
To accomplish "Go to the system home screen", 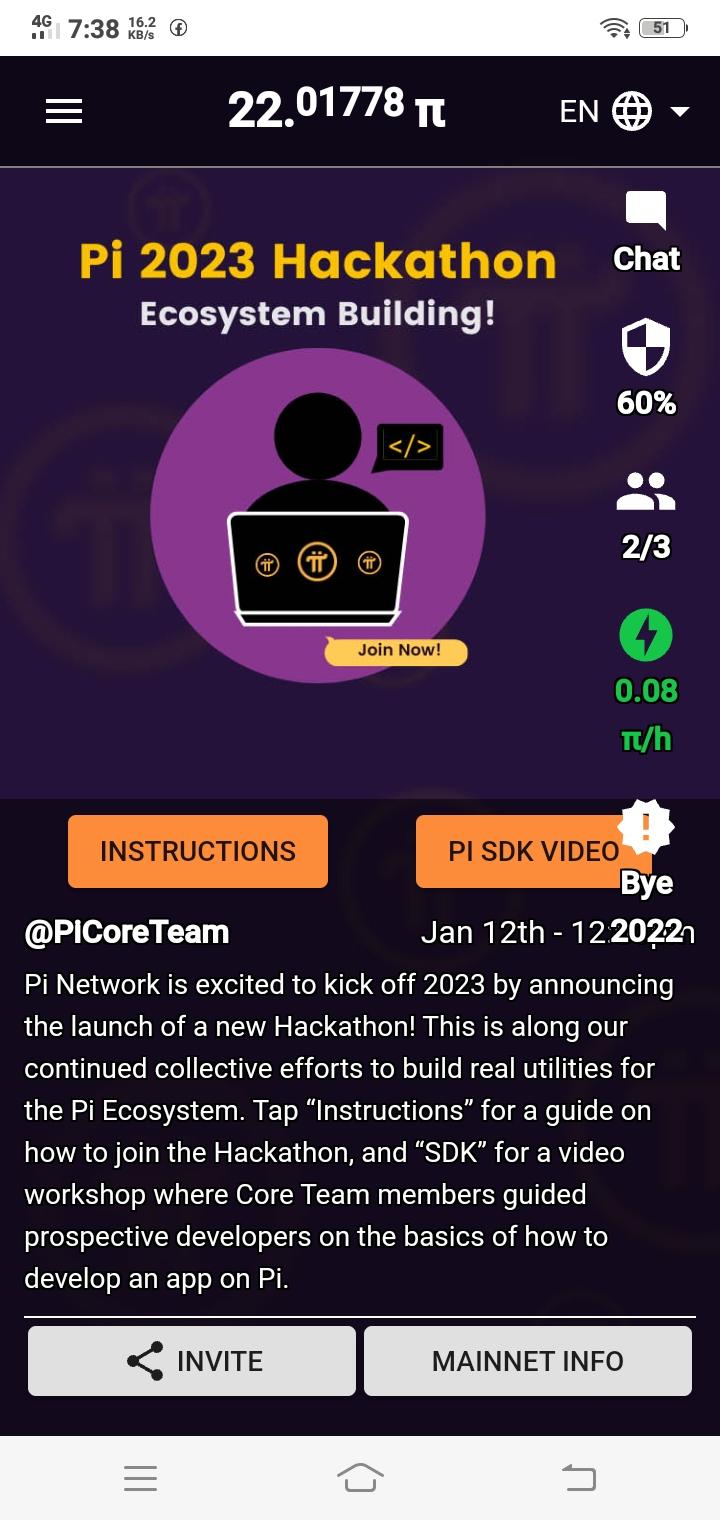I will coord(360,1477).
